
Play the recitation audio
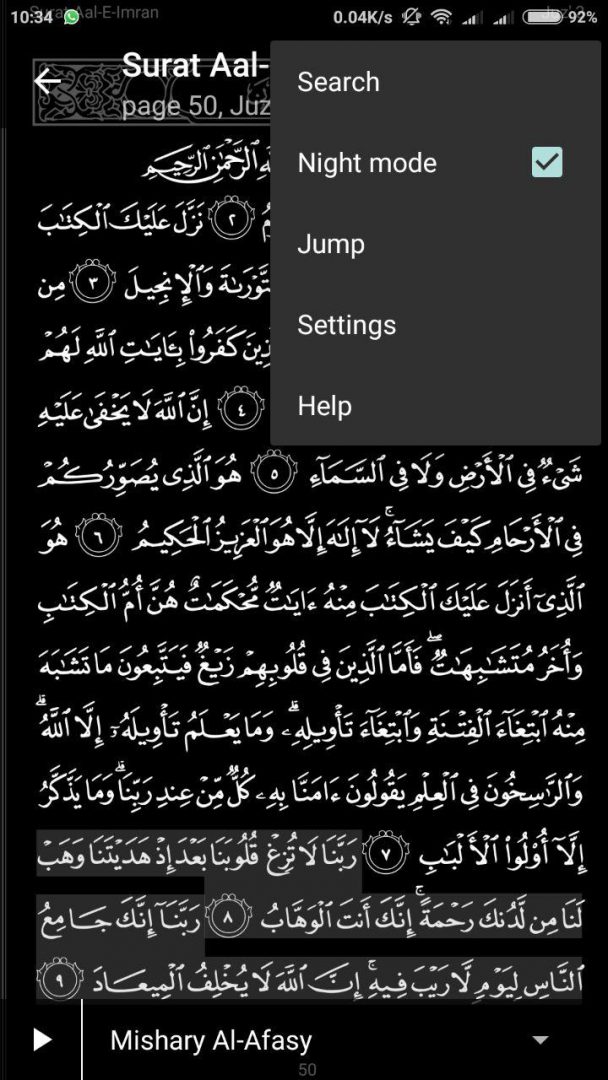(x=42, y=1040)
